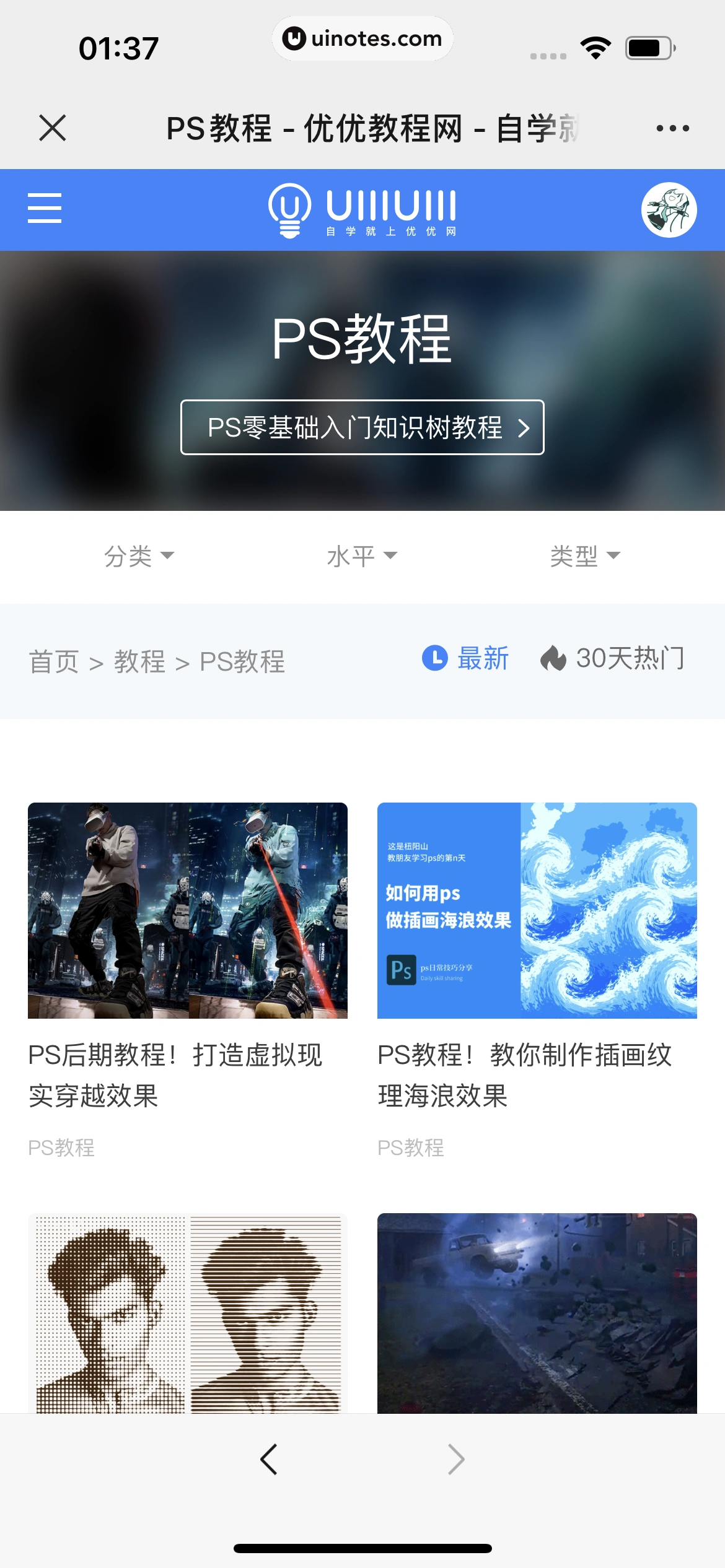Viewport: 725px width, 1568px height.
Task: Open 教程 from the breadcrumb trail
Action: coord(139,662)
